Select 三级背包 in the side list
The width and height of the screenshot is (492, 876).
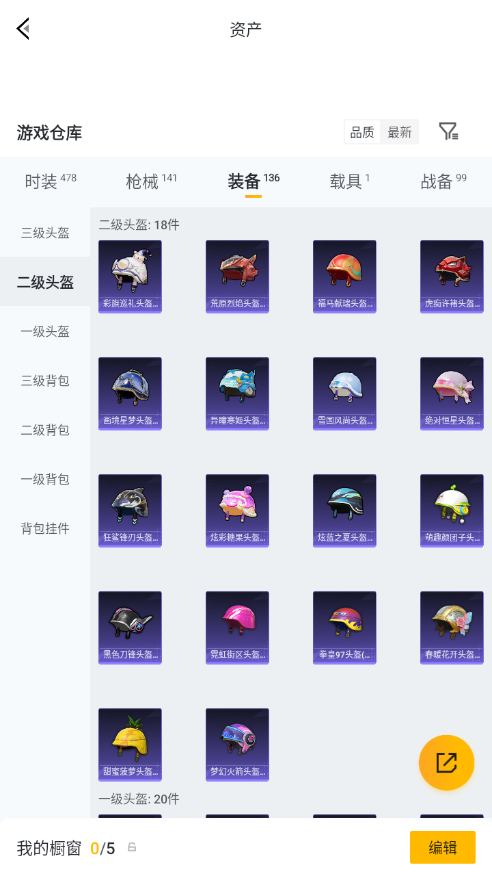pos(45,380)
